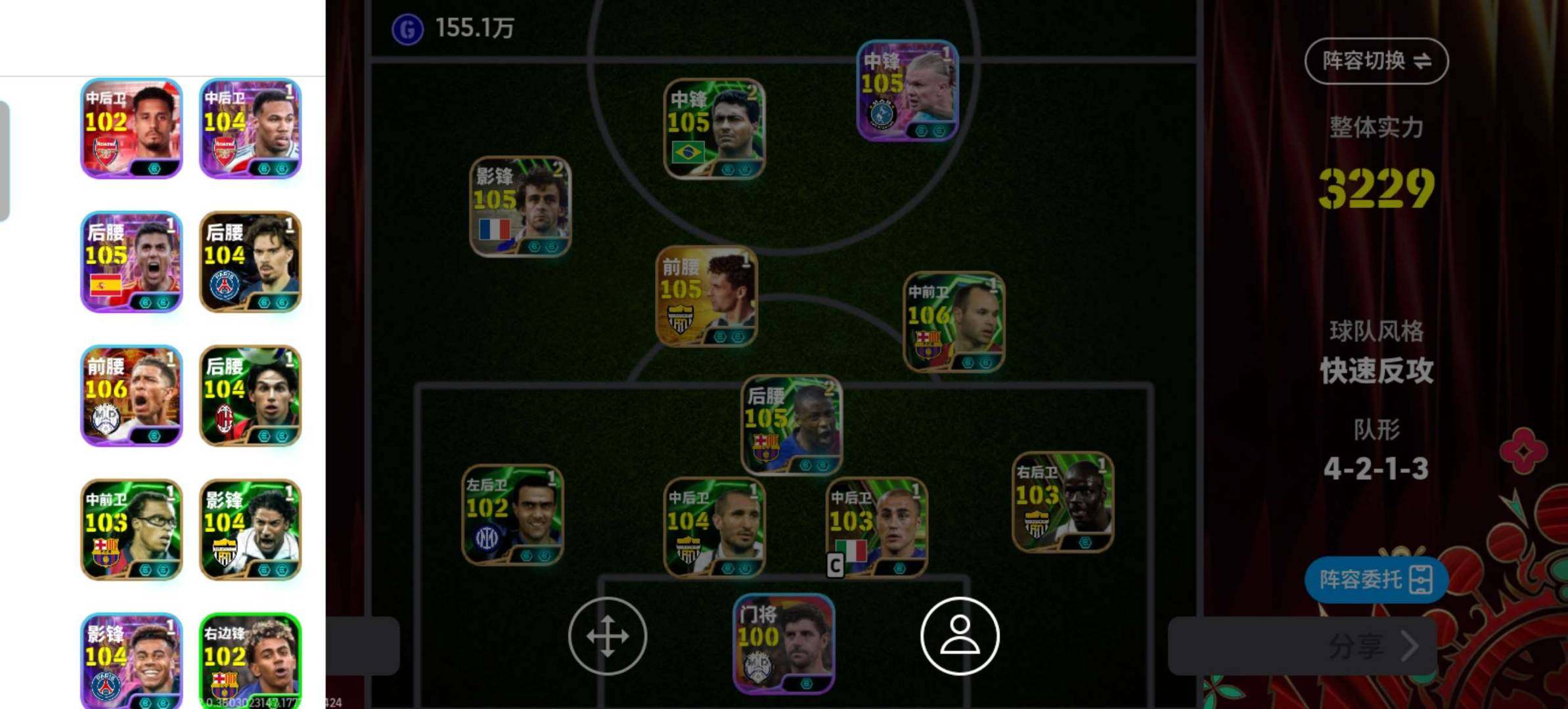Select the 前腰 105 card on the pitch
This screenshot has height=709, width=1568.
click(x=707, y=296)
